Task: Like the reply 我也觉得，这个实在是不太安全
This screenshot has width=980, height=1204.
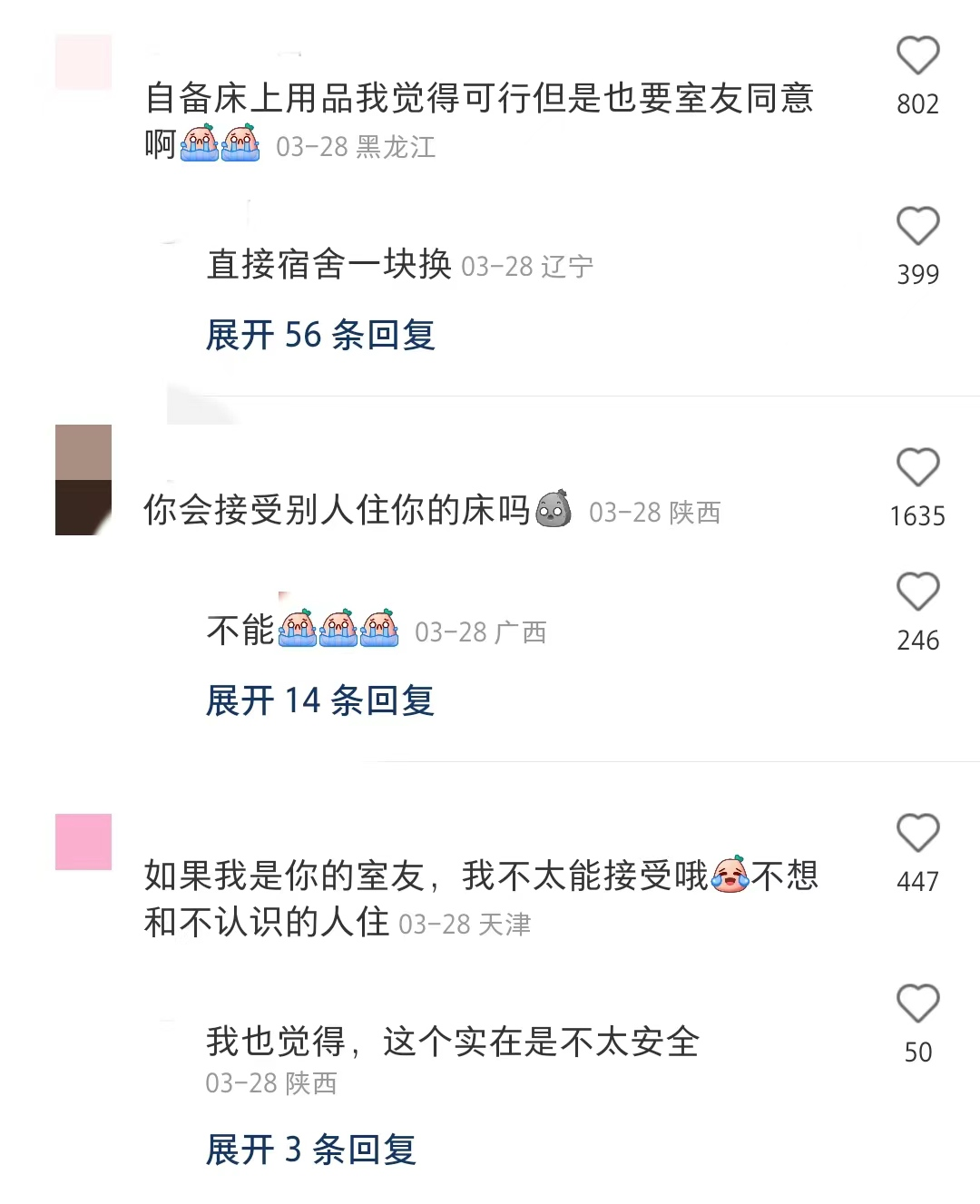Action: coord(917,1003)
